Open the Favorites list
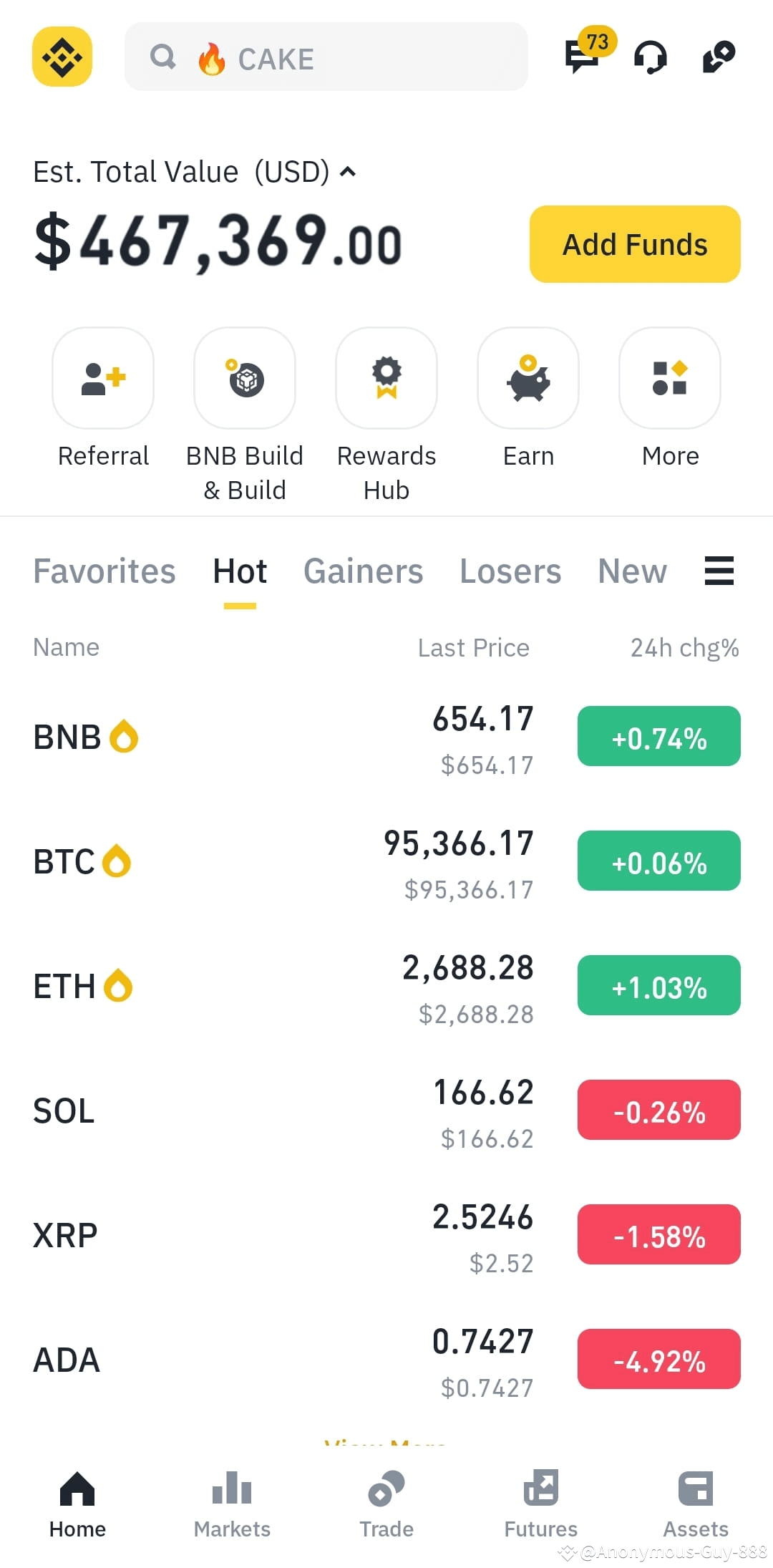Screen dimensions: 773x1568 pos(104,571)
